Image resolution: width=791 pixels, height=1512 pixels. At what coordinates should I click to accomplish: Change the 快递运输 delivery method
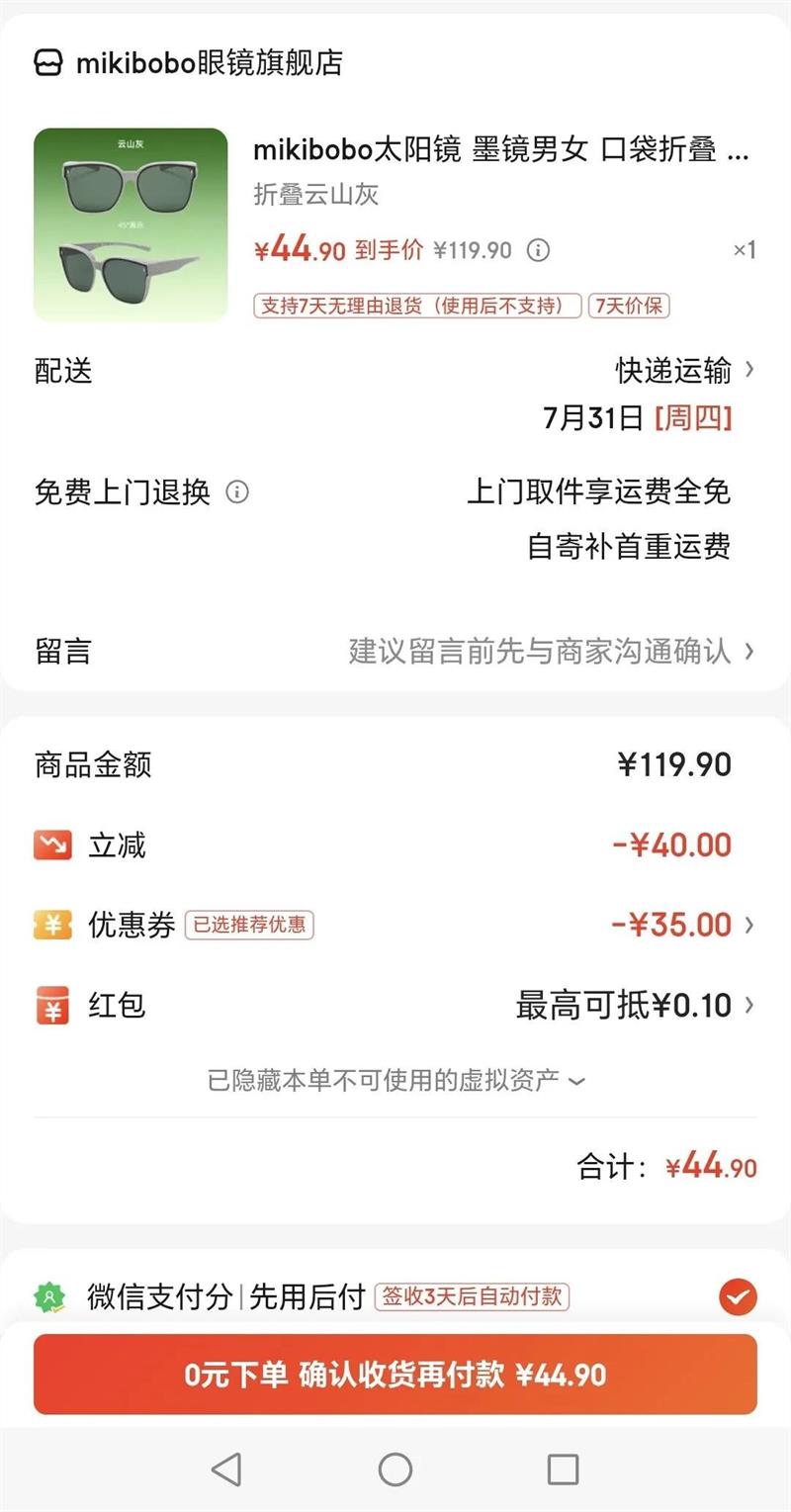click(x=684, y=371)
